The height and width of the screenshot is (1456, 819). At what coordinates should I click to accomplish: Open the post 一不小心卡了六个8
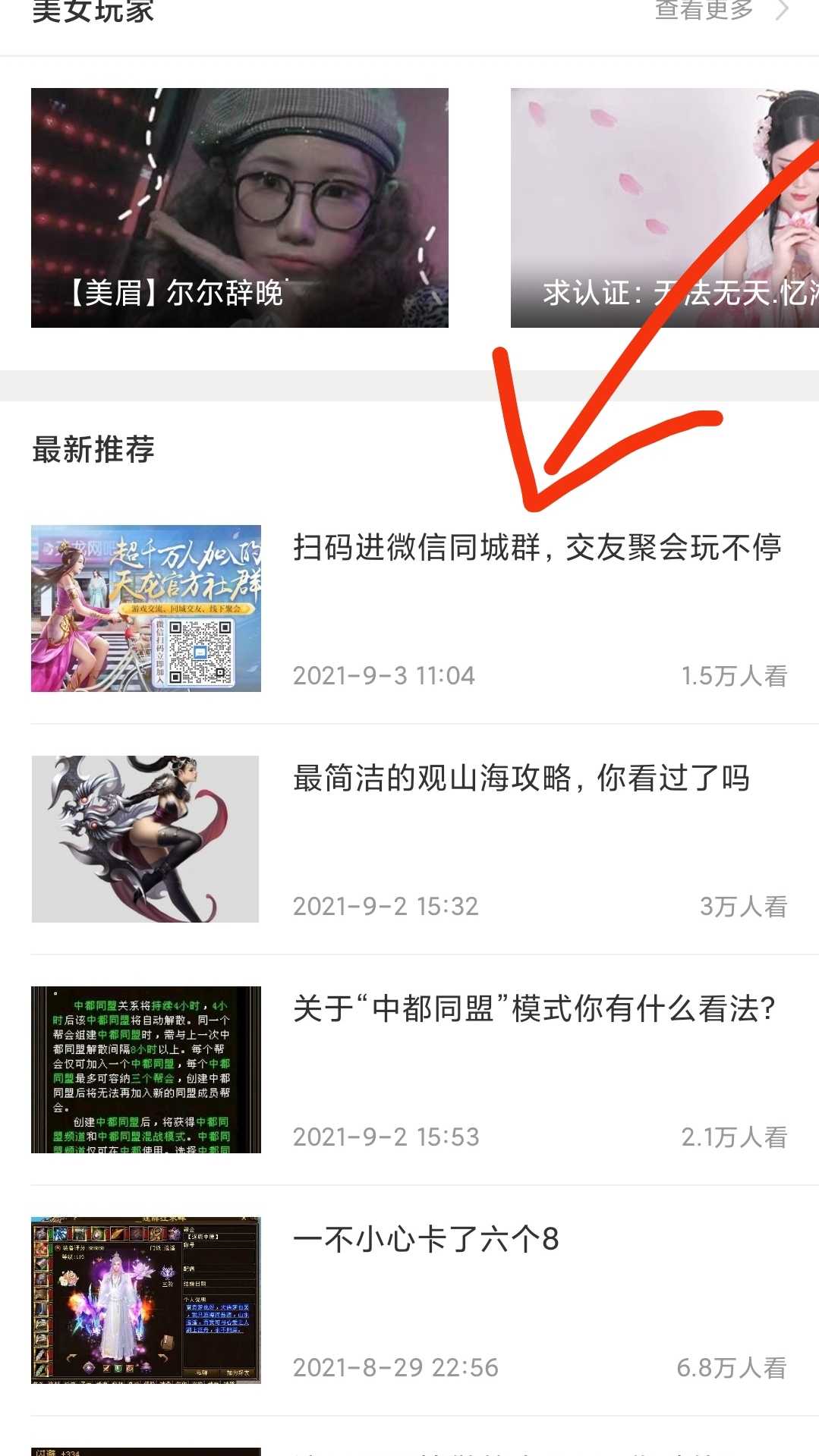pyautogui.click(x=426, y=1240)
